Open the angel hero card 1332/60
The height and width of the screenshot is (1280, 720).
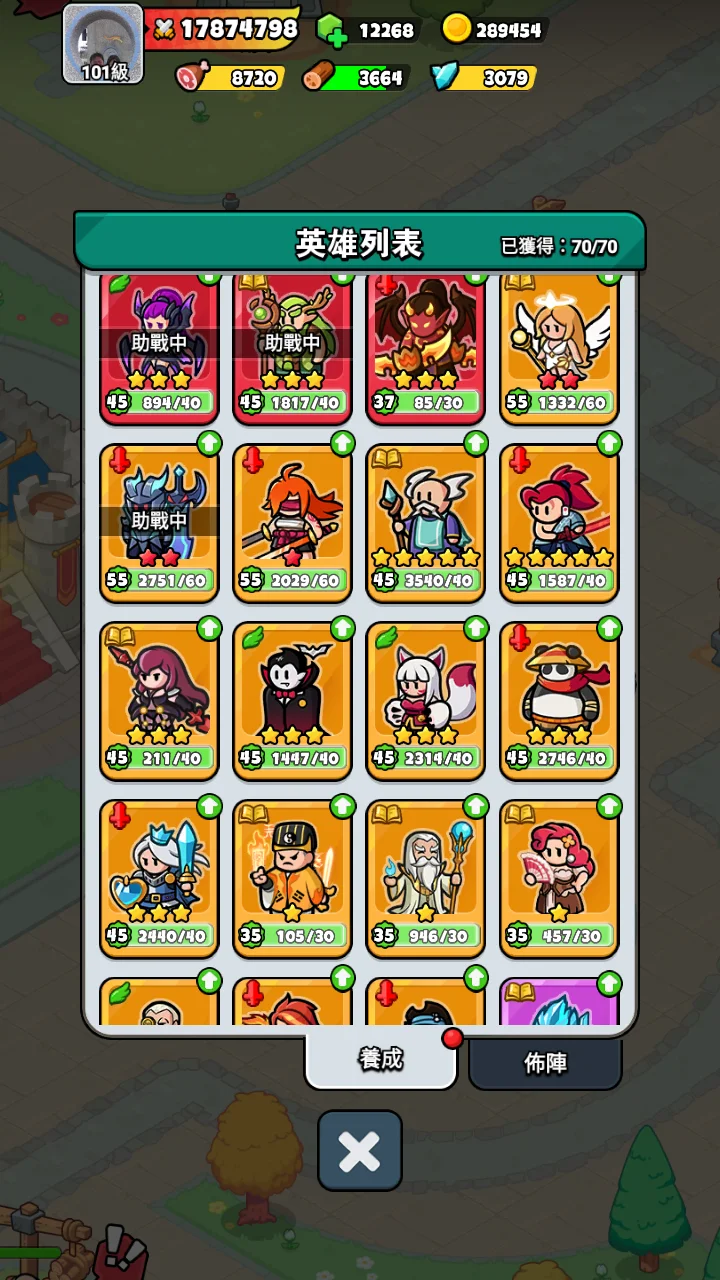point(559,345)
